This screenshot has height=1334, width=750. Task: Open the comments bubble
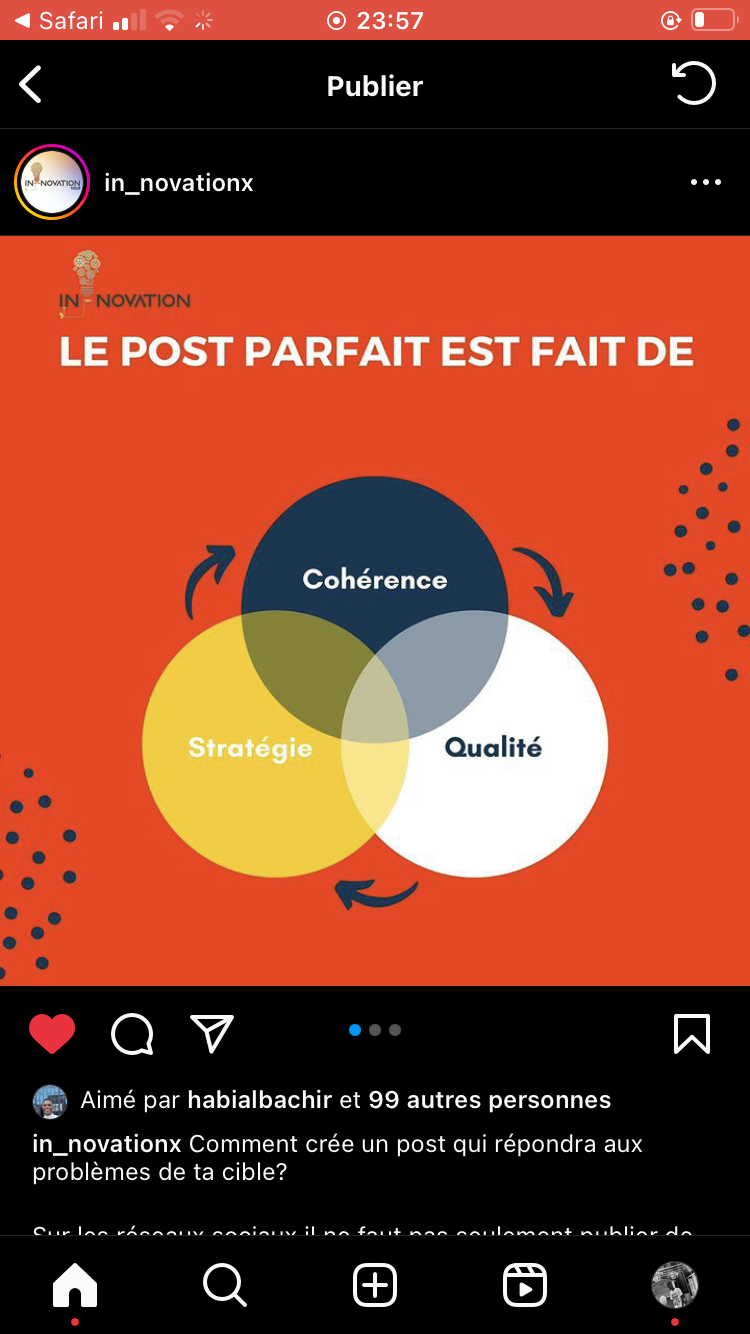132,1034
